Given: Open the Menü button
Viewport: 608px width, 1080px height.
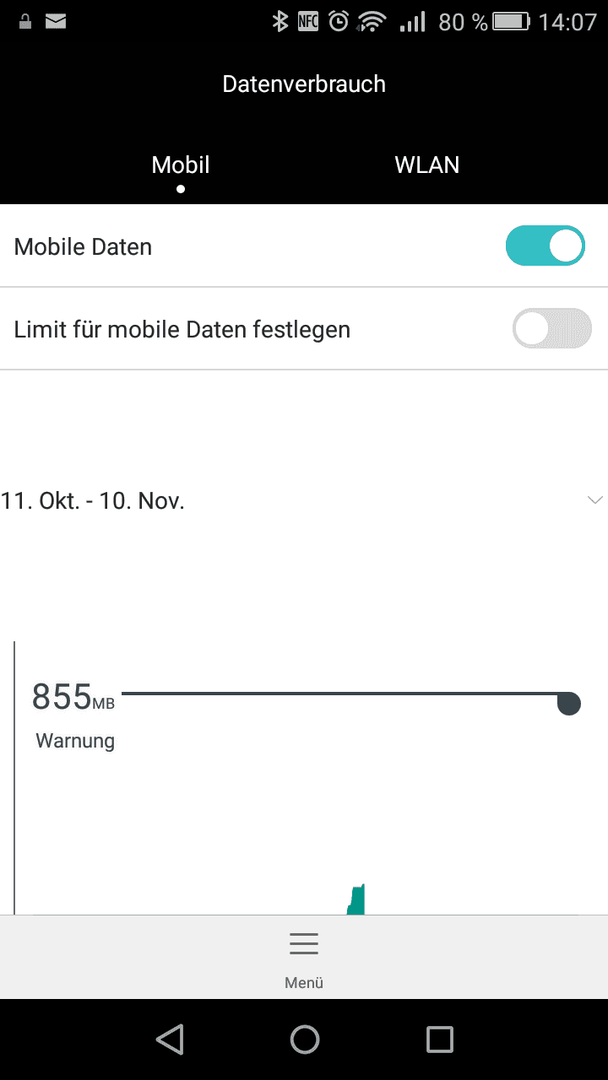Looking at the screenshot, I should 304,956.
